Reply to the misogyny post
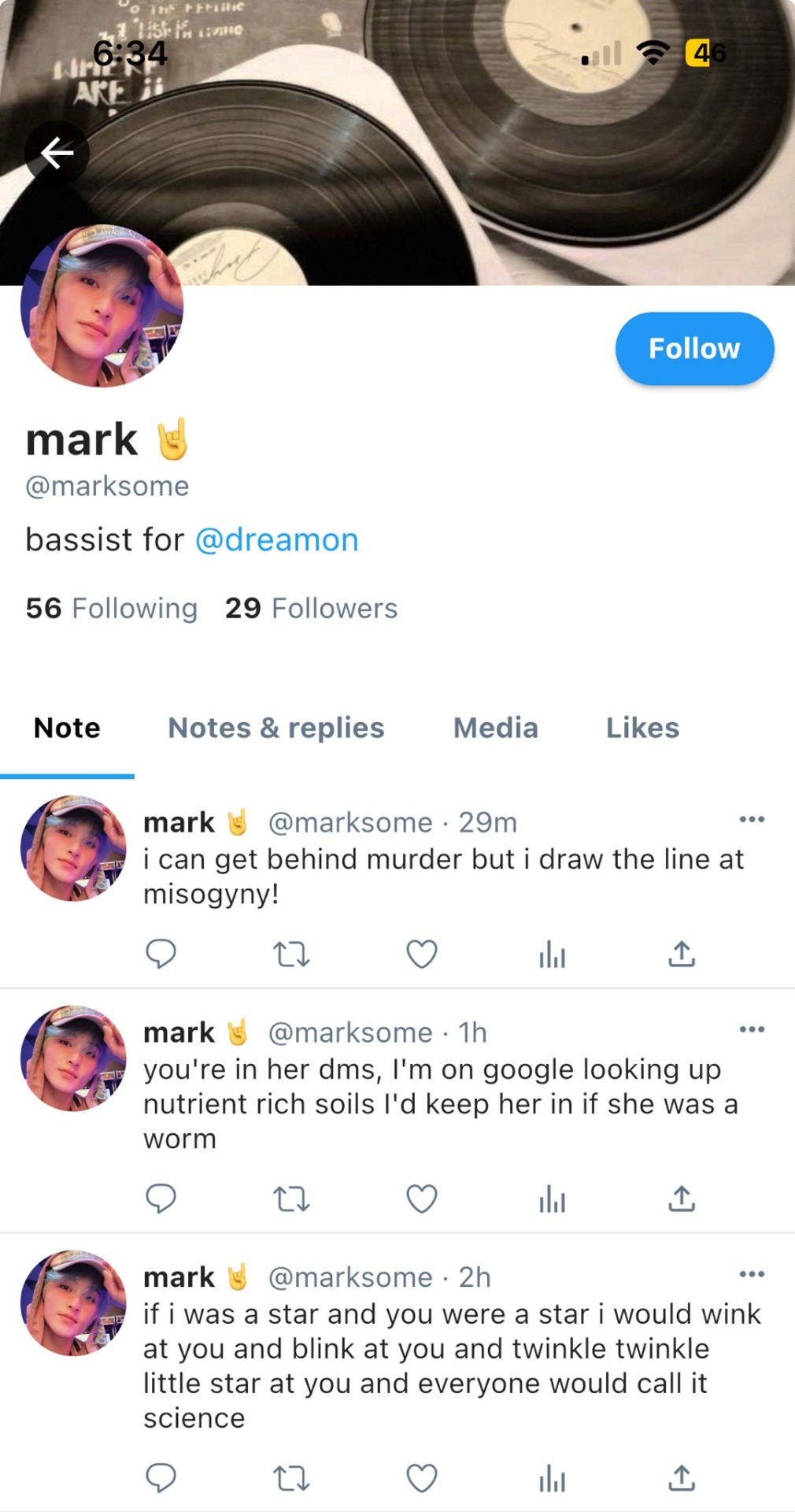The height and width of the screenshot is (1512, 795). [x=161, y=954]
